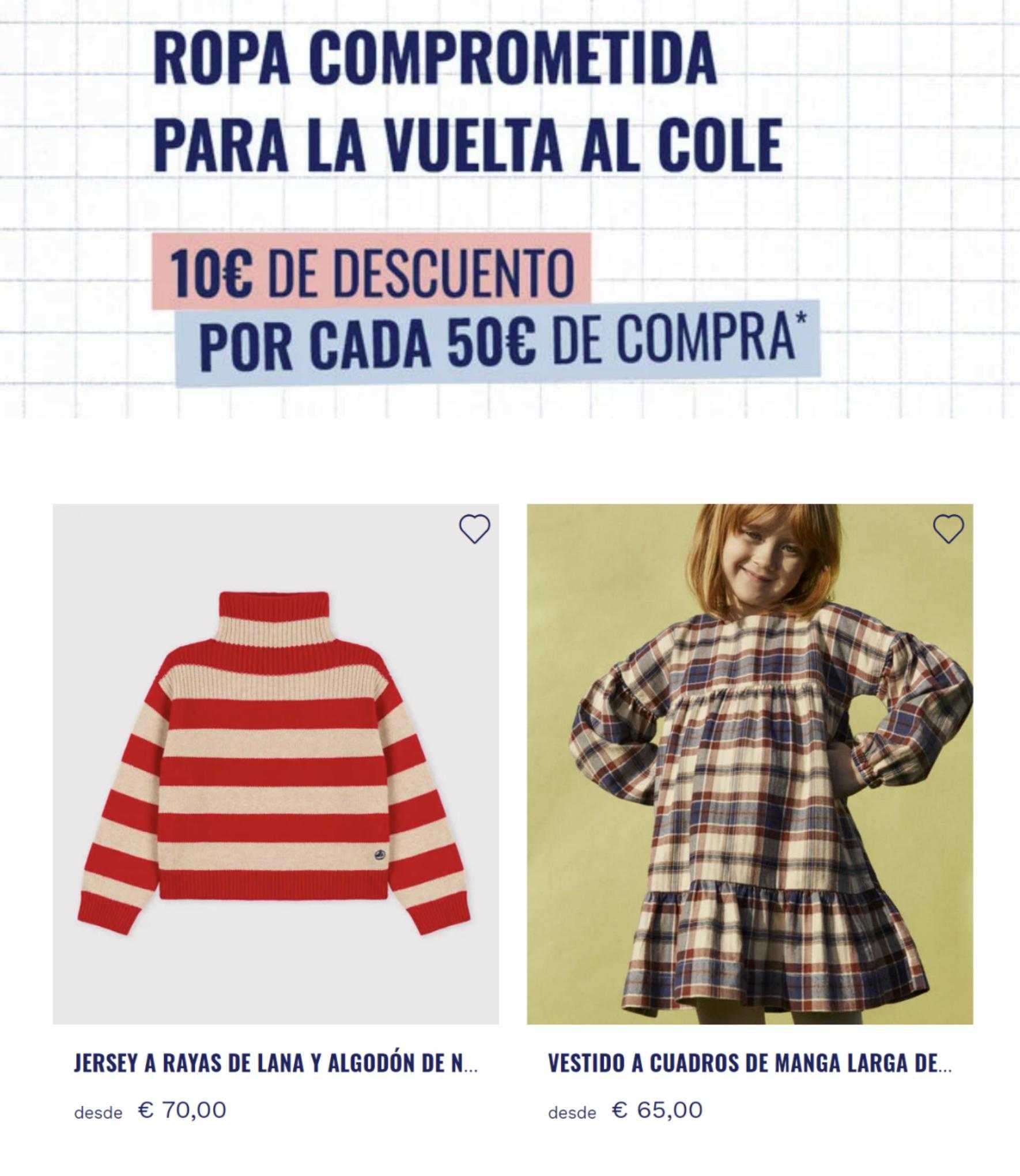
Task: Open the plaid long-sleeve dress product
Action: (750, 767)
